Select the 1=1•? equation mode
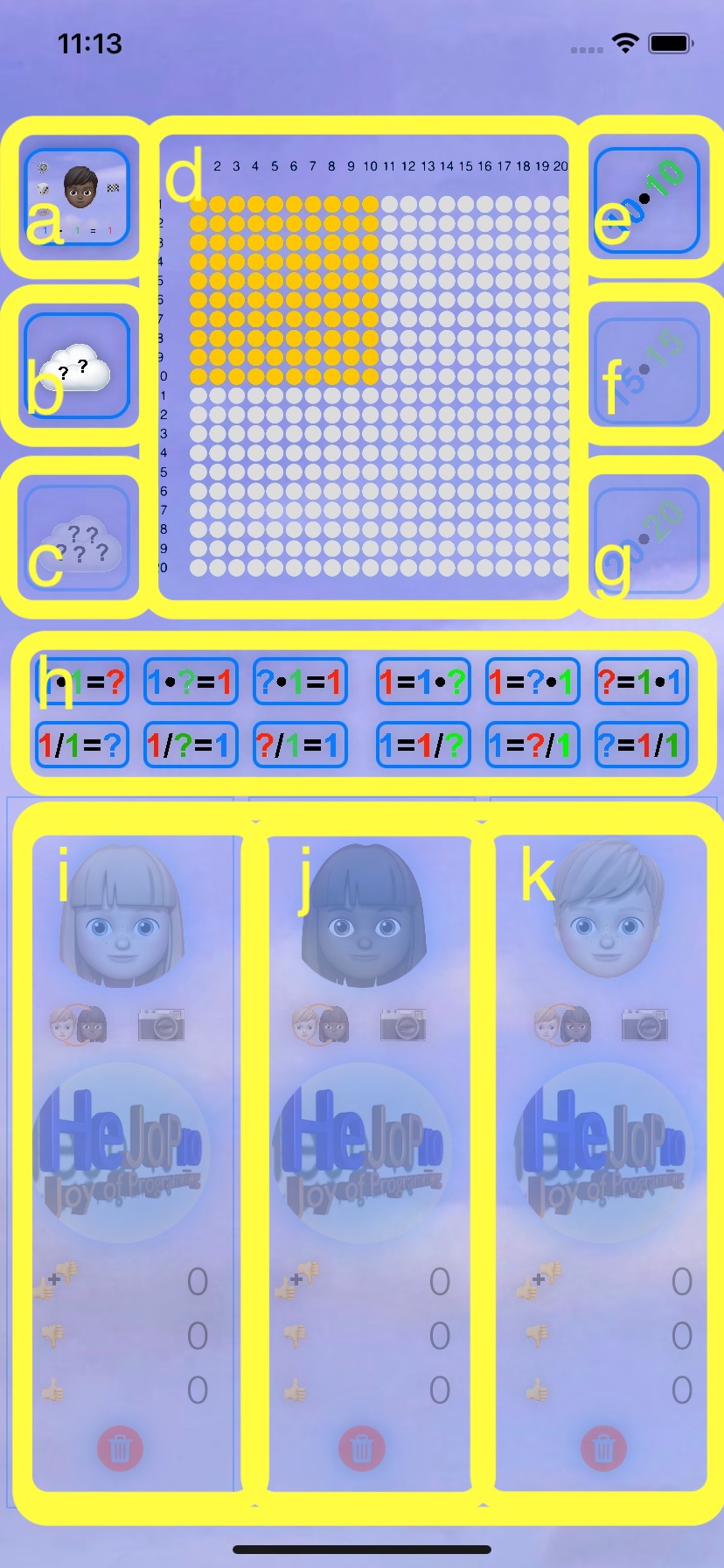 [x=423, y=682]
